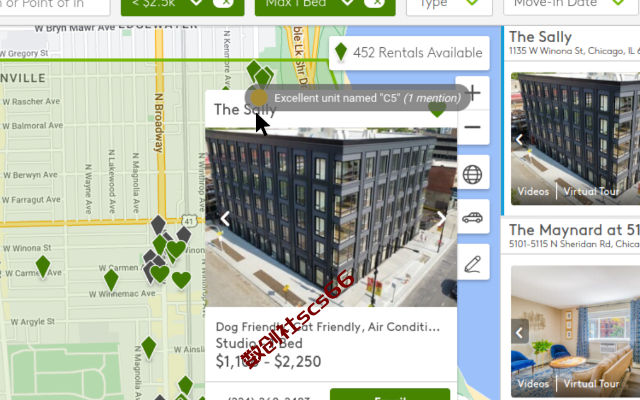This screenshot has width=640, height=400.
Task: Go to the previous photo of The Maynard
Action: pyautogui.click(x=520, y=332)
